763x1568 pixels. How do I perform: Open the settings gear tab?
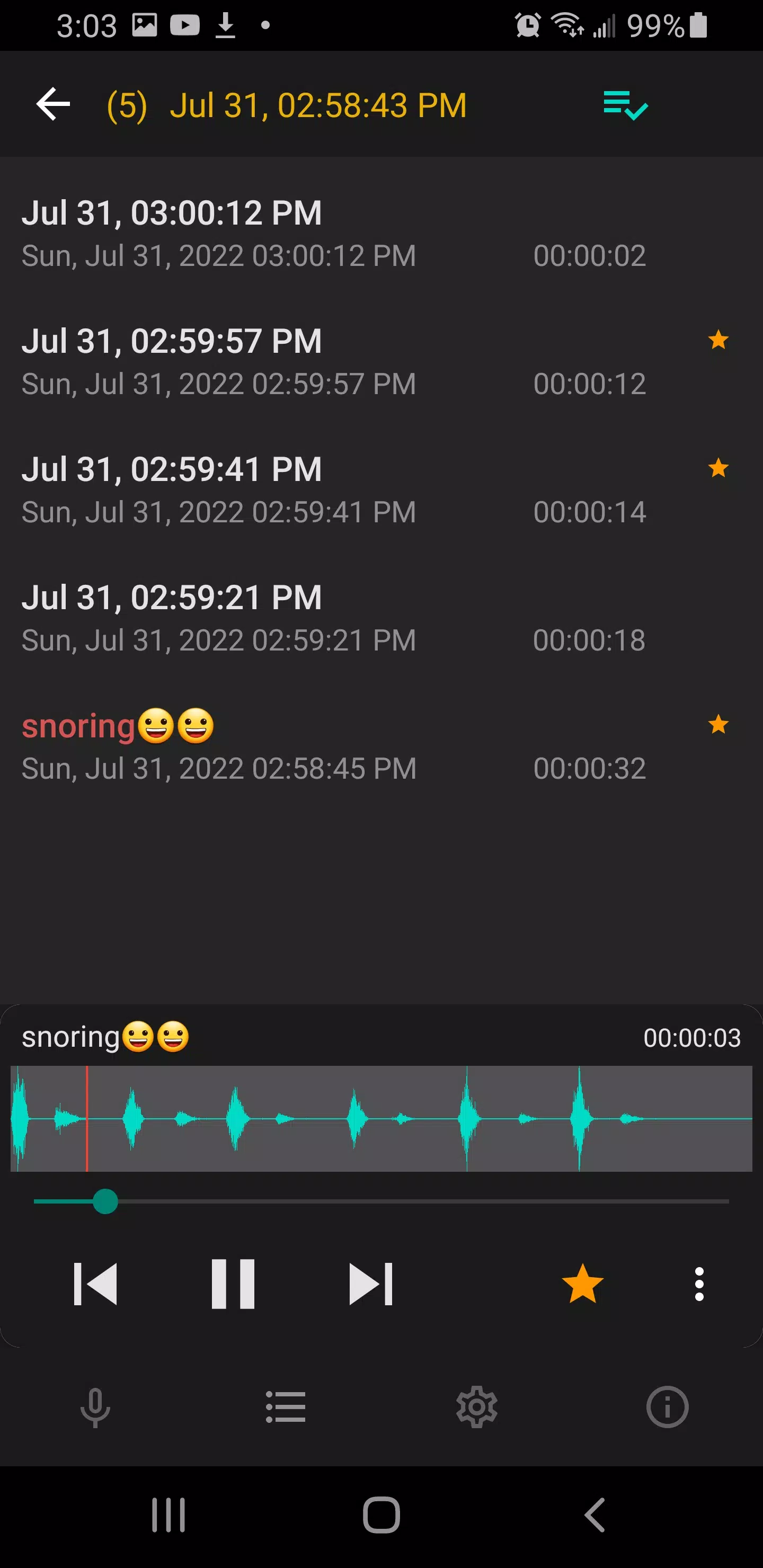point(477,1407)
